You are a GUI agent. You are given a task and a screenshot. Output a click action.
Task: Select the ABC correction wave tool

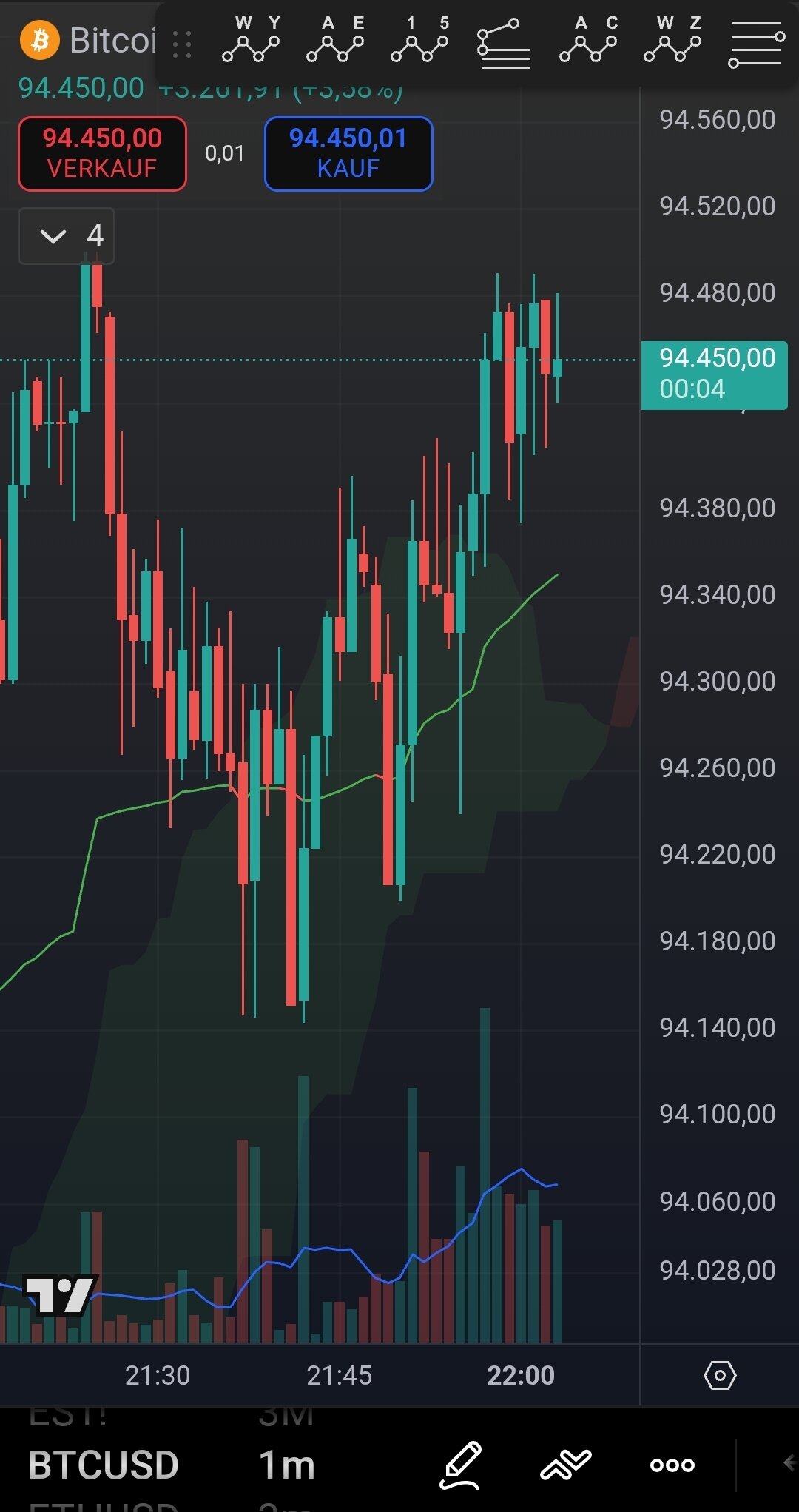[x=588, y=41]
